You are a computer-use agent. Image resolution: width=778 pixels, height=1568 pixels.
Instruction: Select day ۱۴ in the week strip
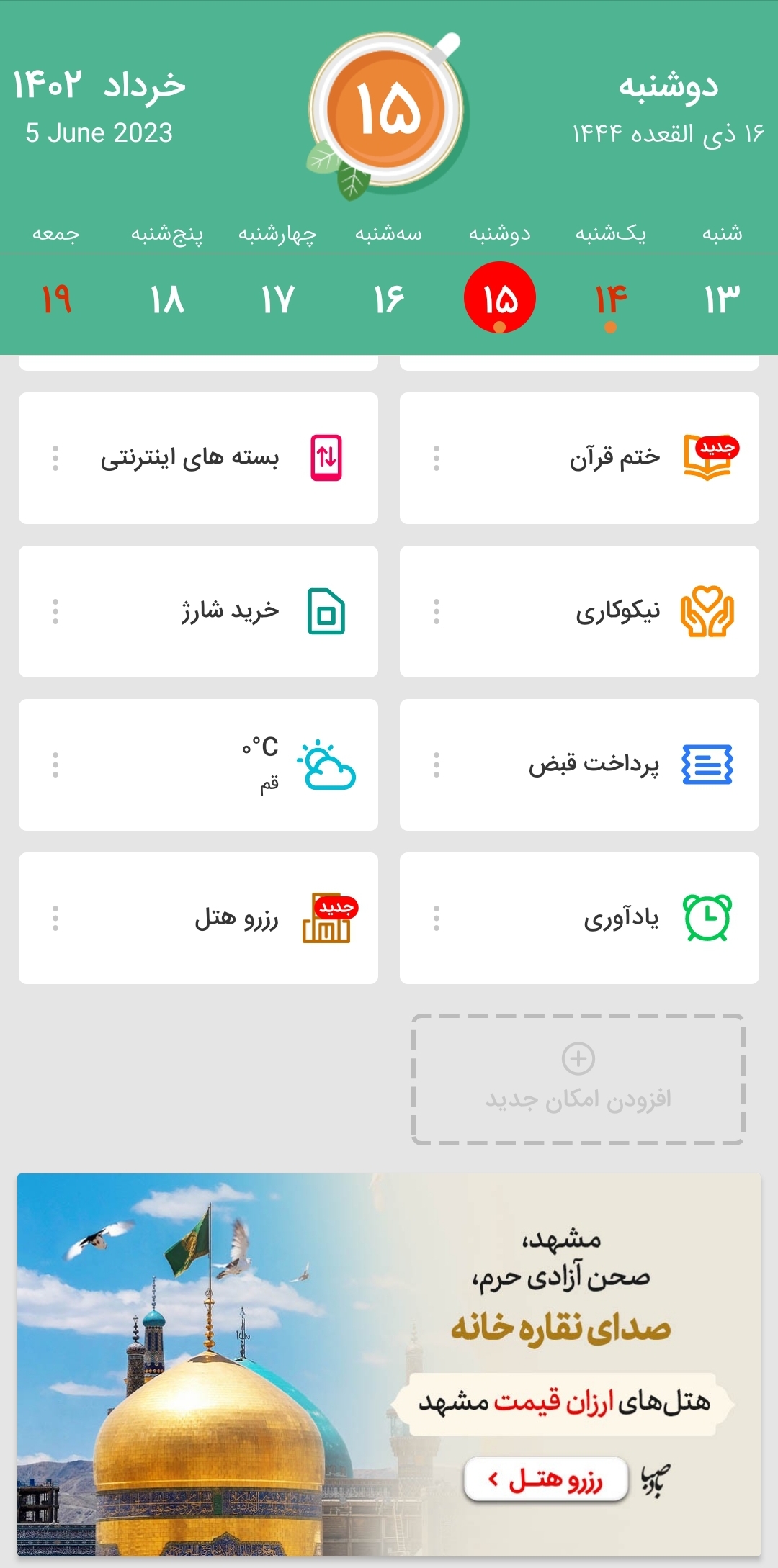611,299
